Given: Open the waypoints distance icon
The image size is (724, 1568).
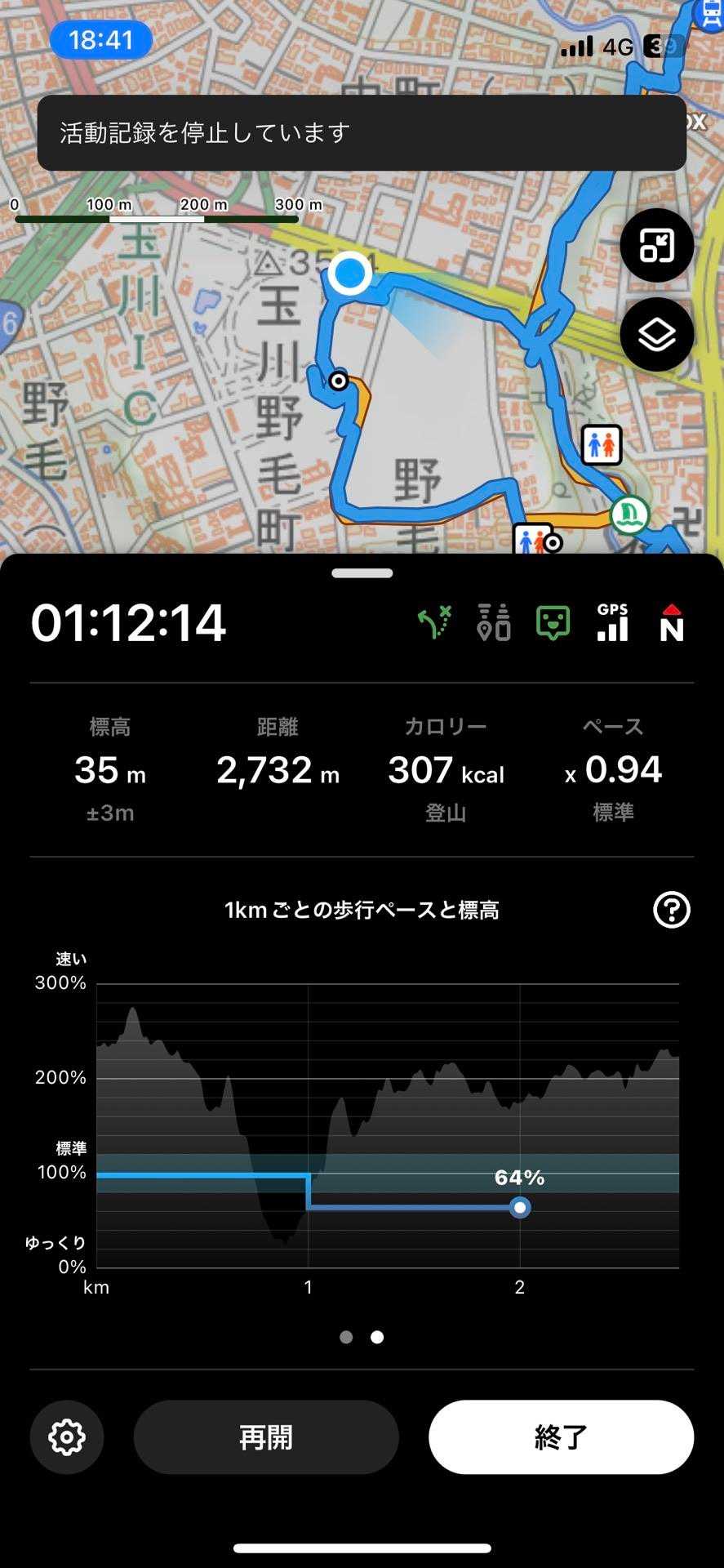Looking at the screenshot, I should coord(494,623).
